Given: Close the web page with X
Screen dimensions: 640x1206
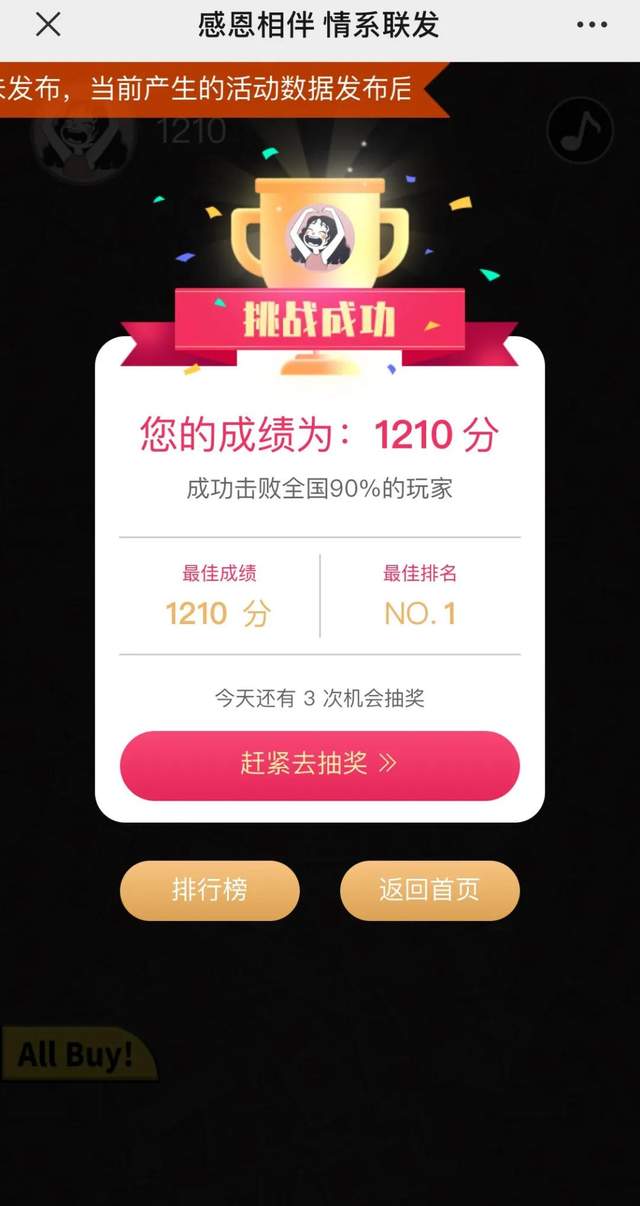Looking at the screenshot, I should point(48,25).
